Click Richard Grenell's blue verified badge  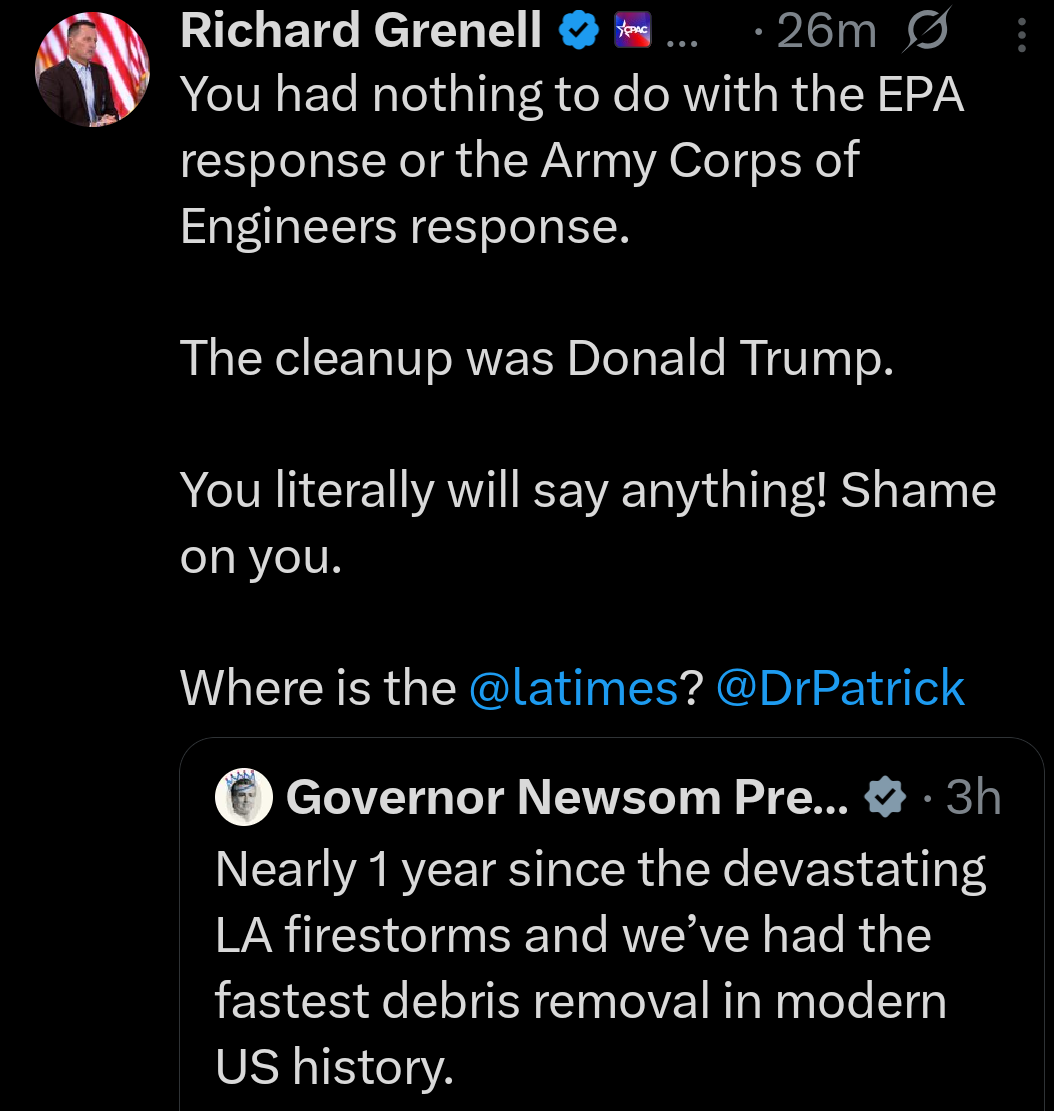[578, 29]
